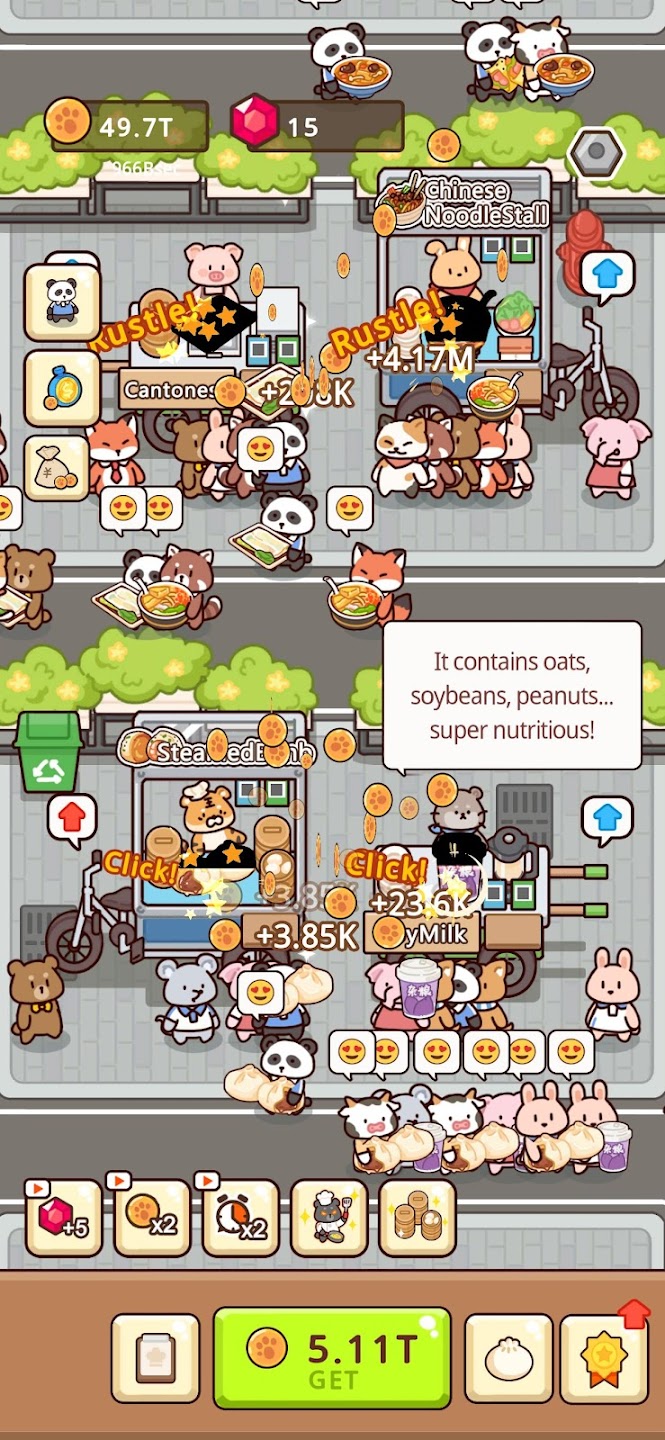Open the recipe book button
Screen dimensions: 665x1440
[x=156, y=1358]
